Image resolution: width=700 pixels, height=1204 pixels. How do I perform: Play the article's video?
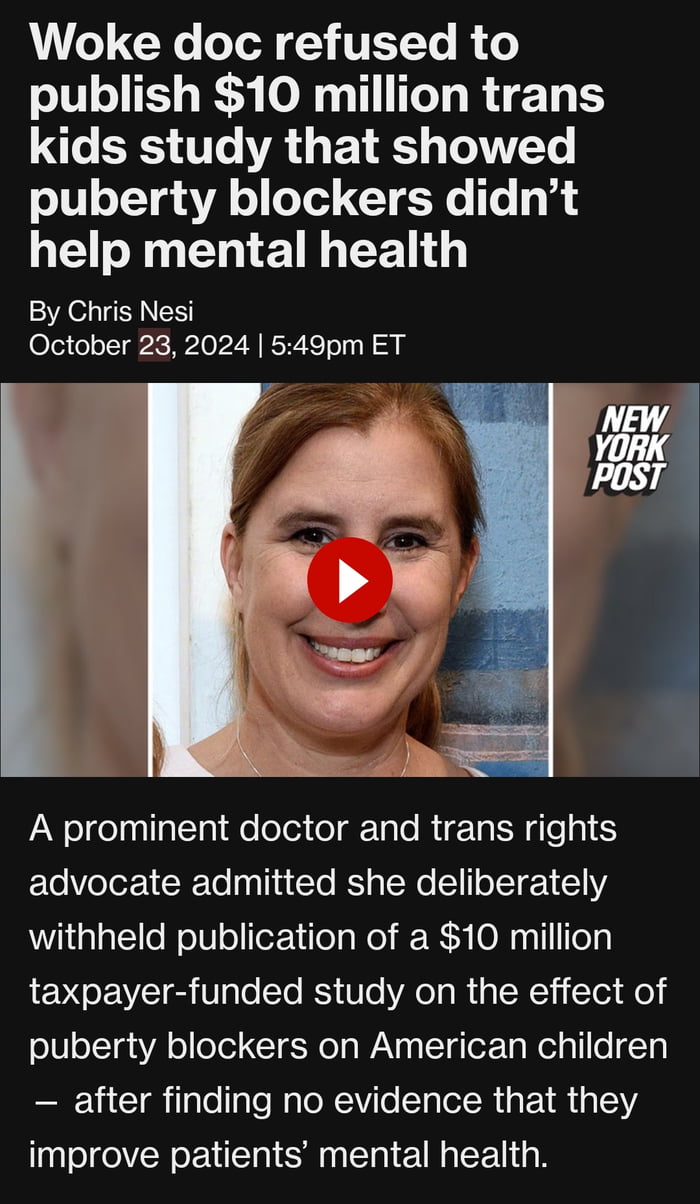[x=349, y=580]
